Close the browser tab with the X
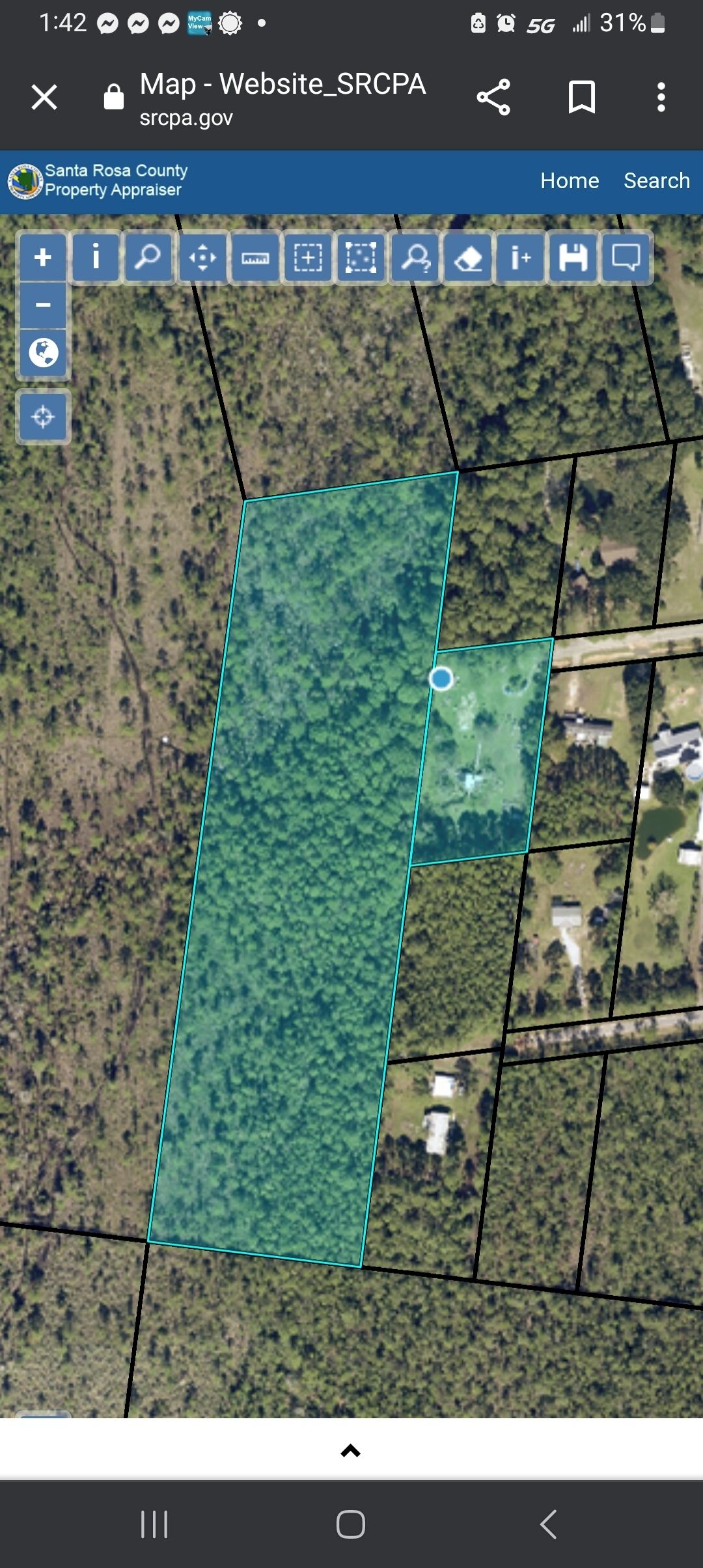Screen dimensions: 703x1568 coord(44,98)
